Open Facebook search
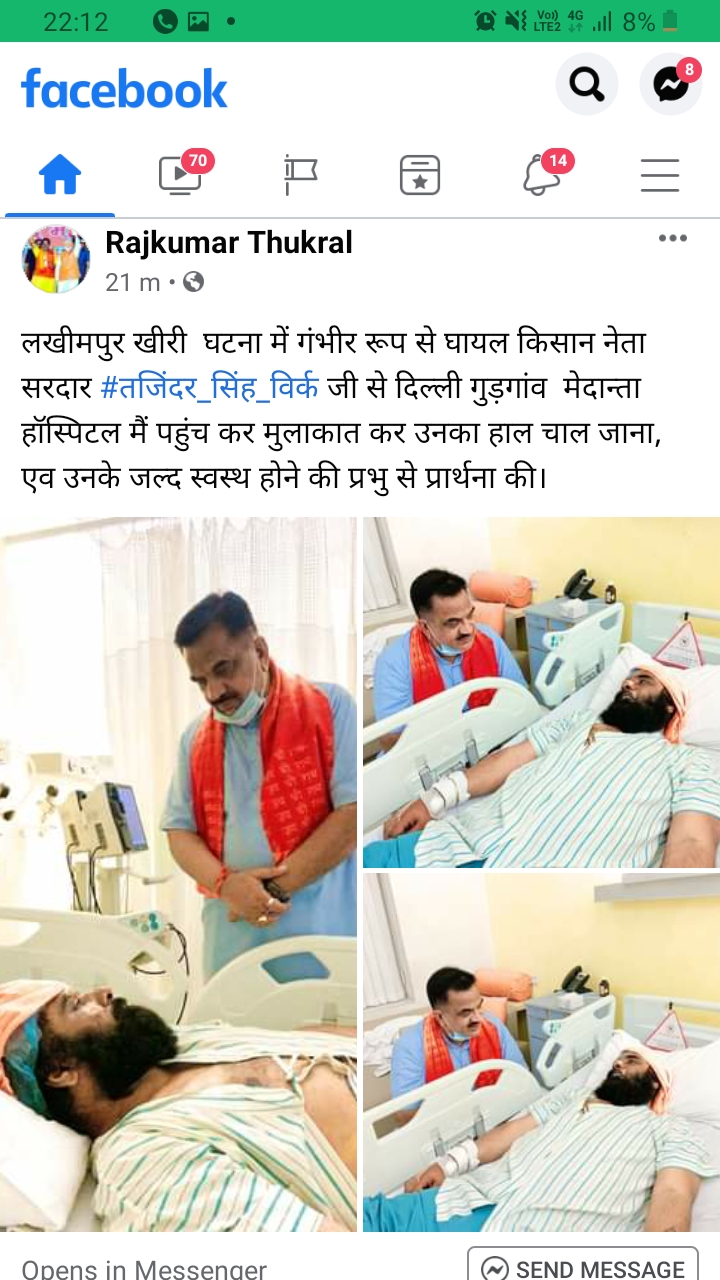 pos(587,85)
